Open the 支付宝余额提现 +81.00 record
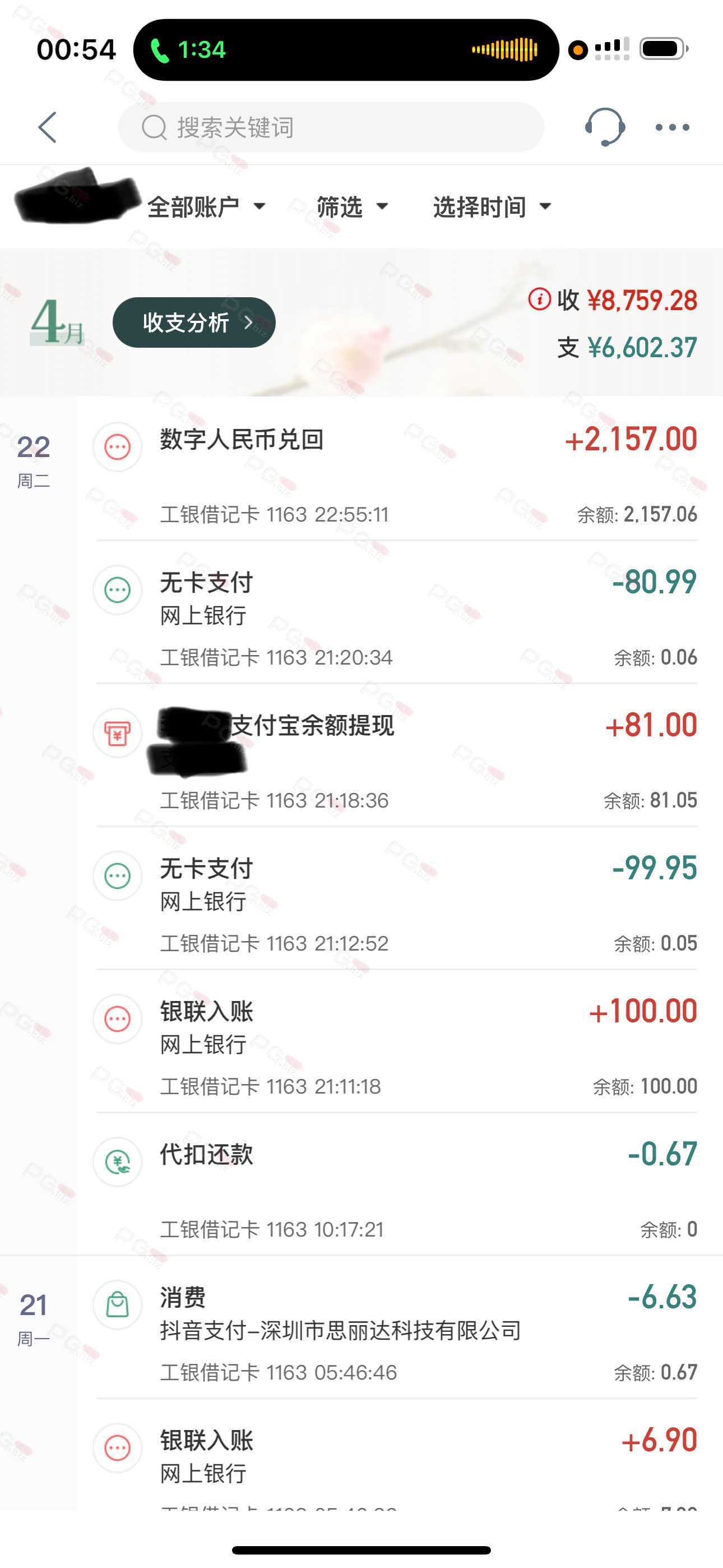This screenshot has width=723, height=1568. (x=397, y=755)
